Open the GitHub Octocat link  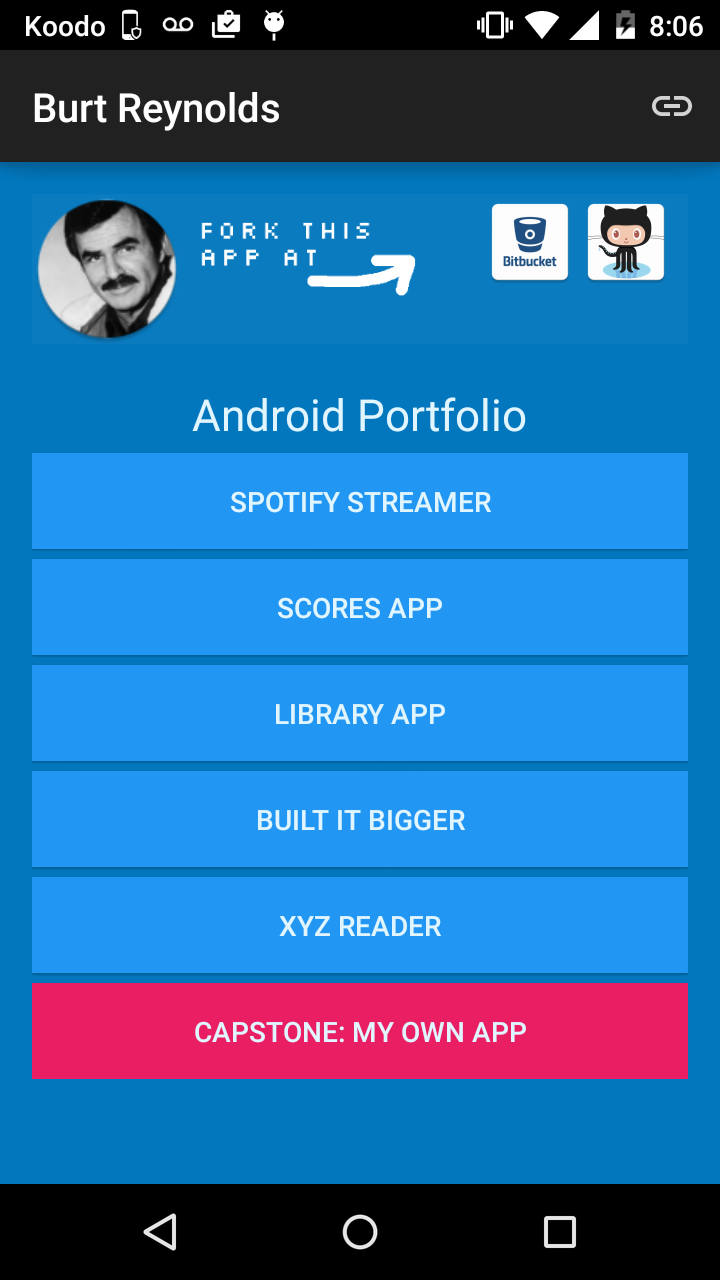click(x=626, y=242)
